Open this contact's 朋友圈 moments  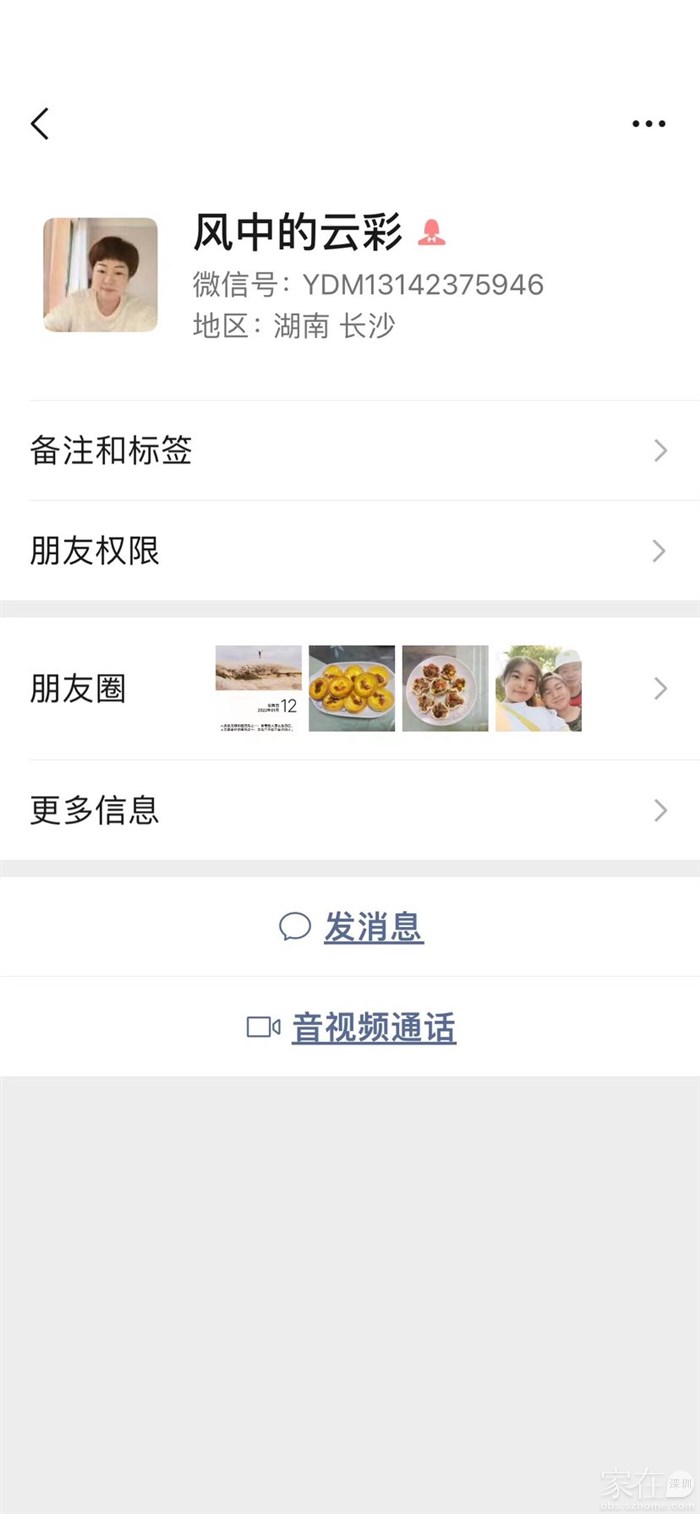(x=350, y=689)
